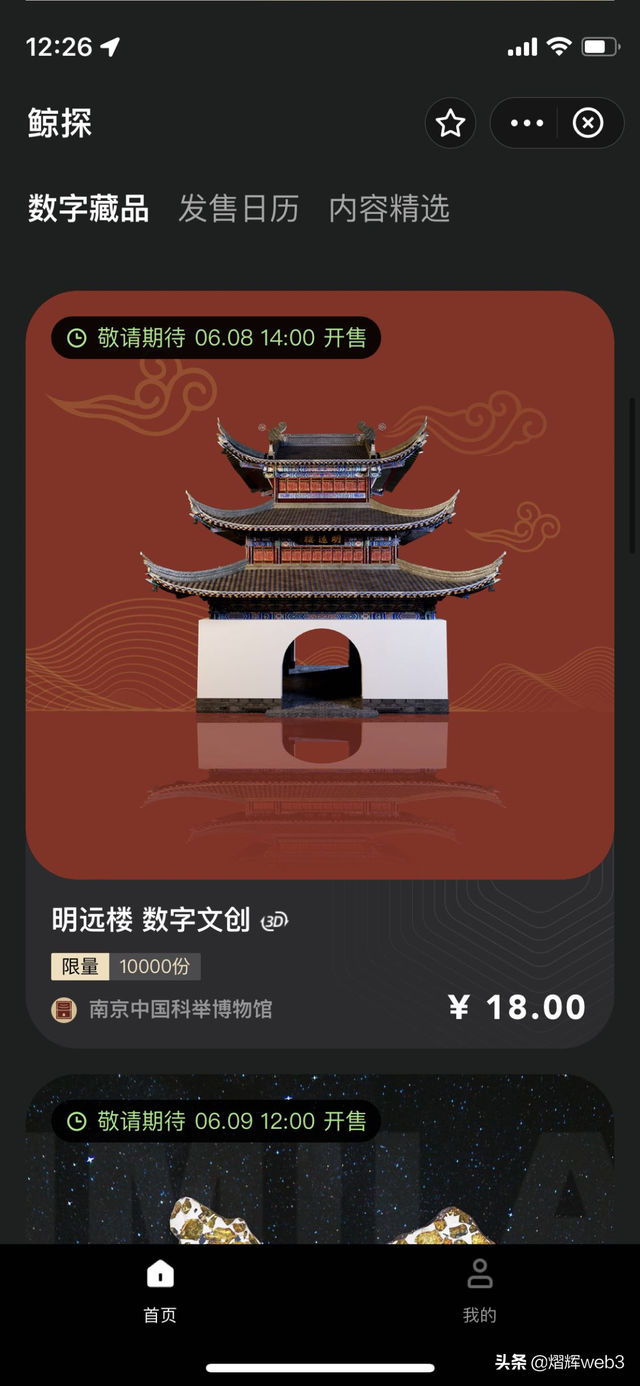Add the mini program to favorites with the star icon

pyautogui.click(x=451, y=123)
